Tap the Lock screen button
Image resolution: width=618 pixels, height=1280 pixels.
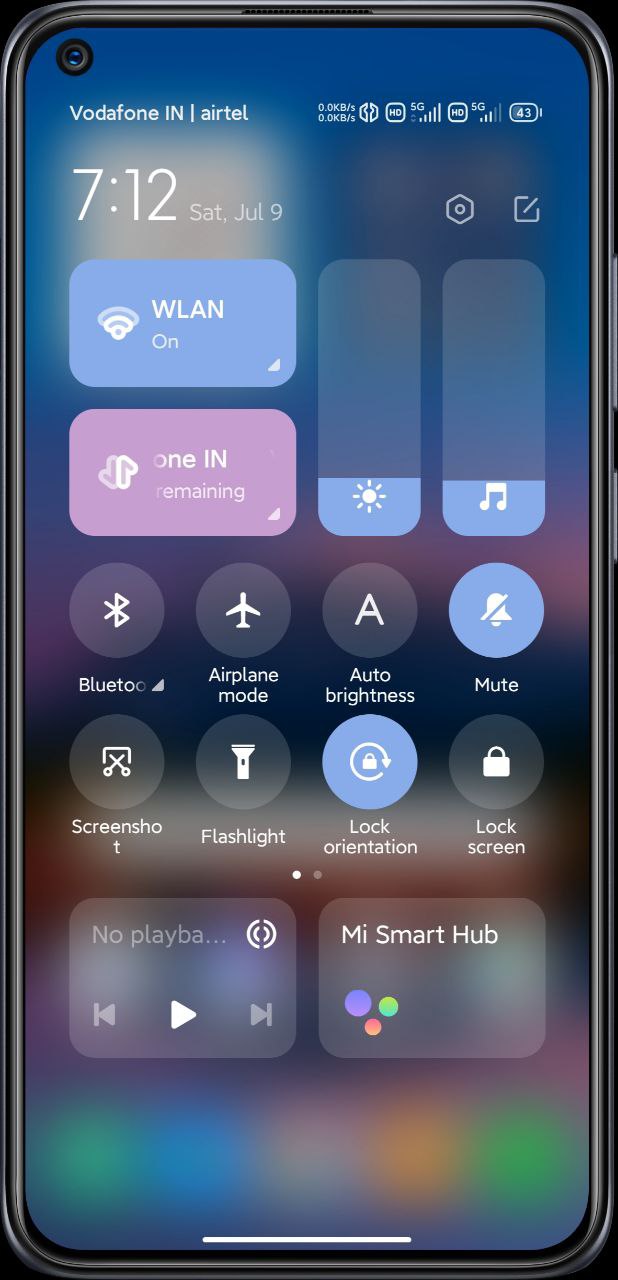[496, 762]
